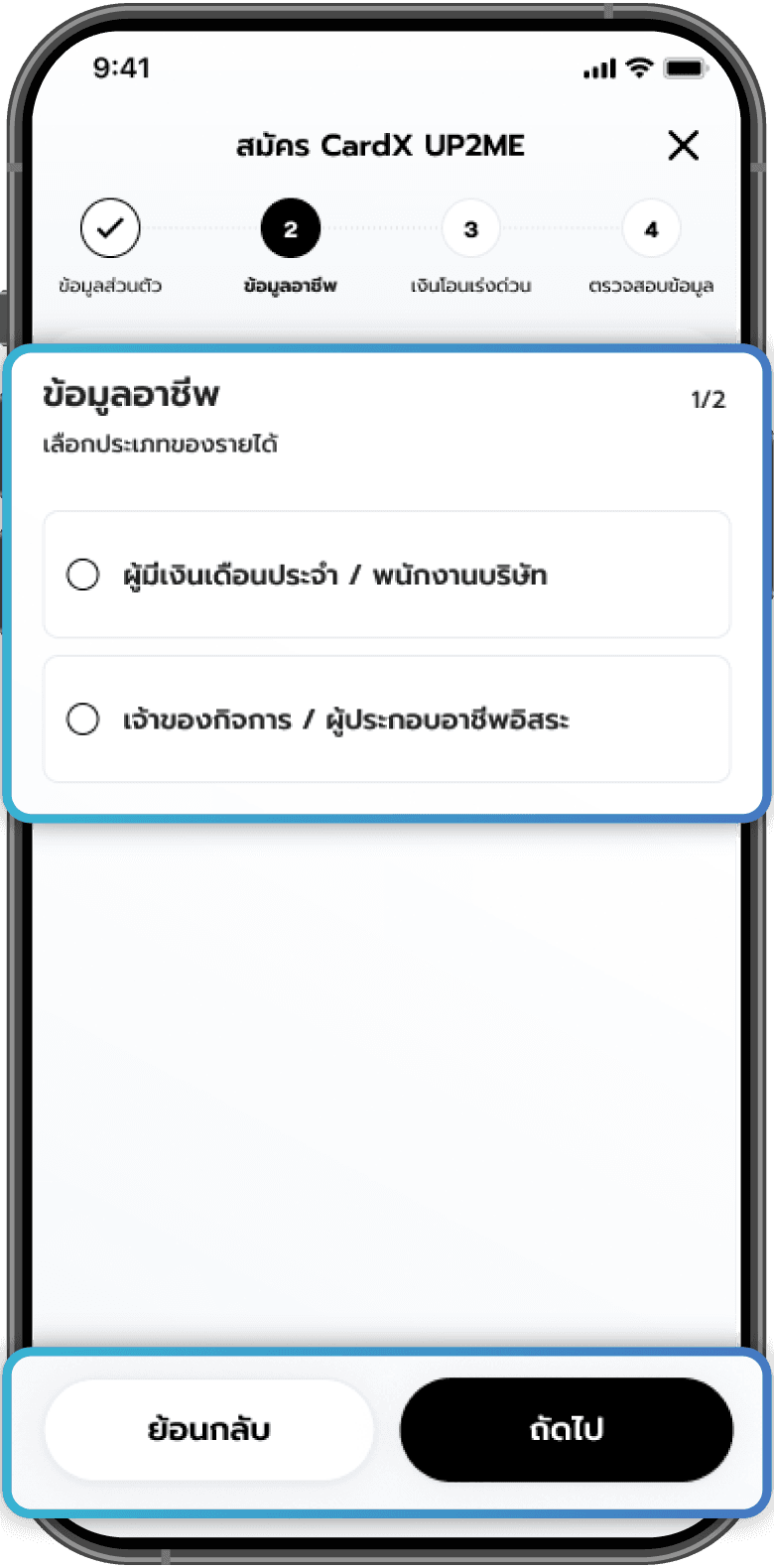Image resolution: width=774 pixels, height=1568 pixels.
Task: Click step 4 ตรวจสอบข้อมูล circle icon
Action: point(651,227)
